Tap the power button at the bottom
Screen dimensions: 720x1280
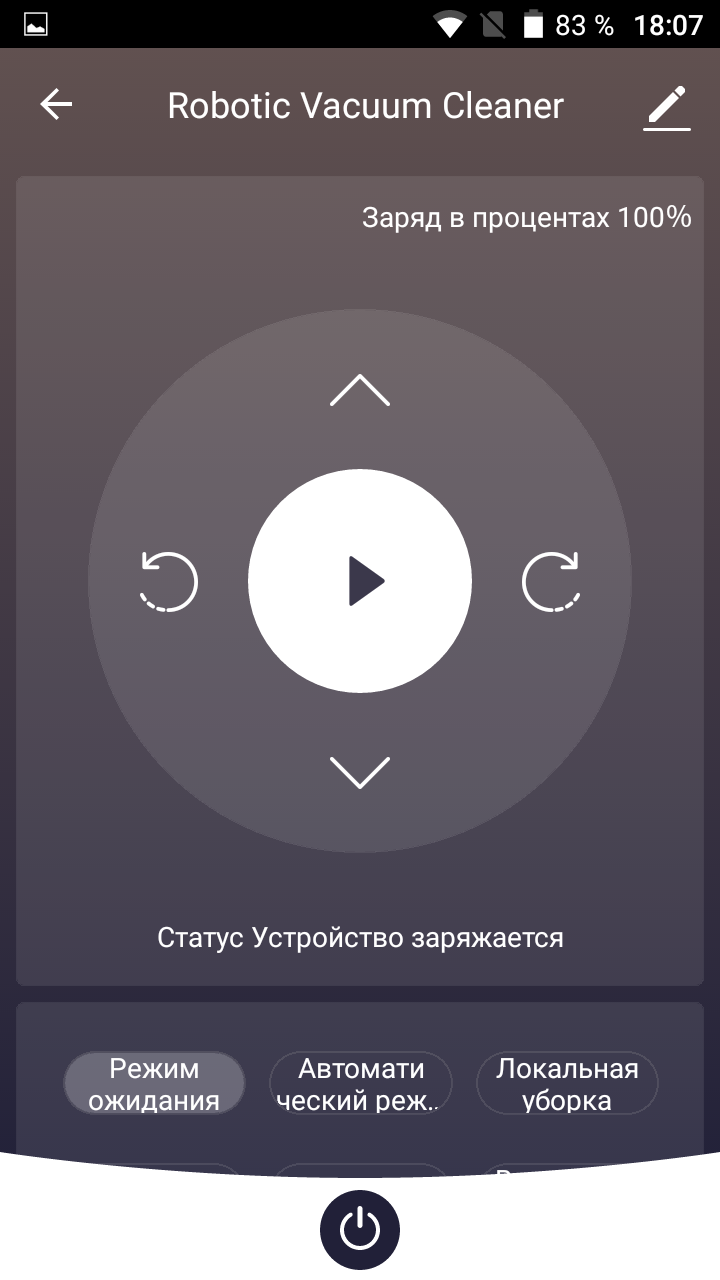pyautogui.click(x=360, y=1229)
